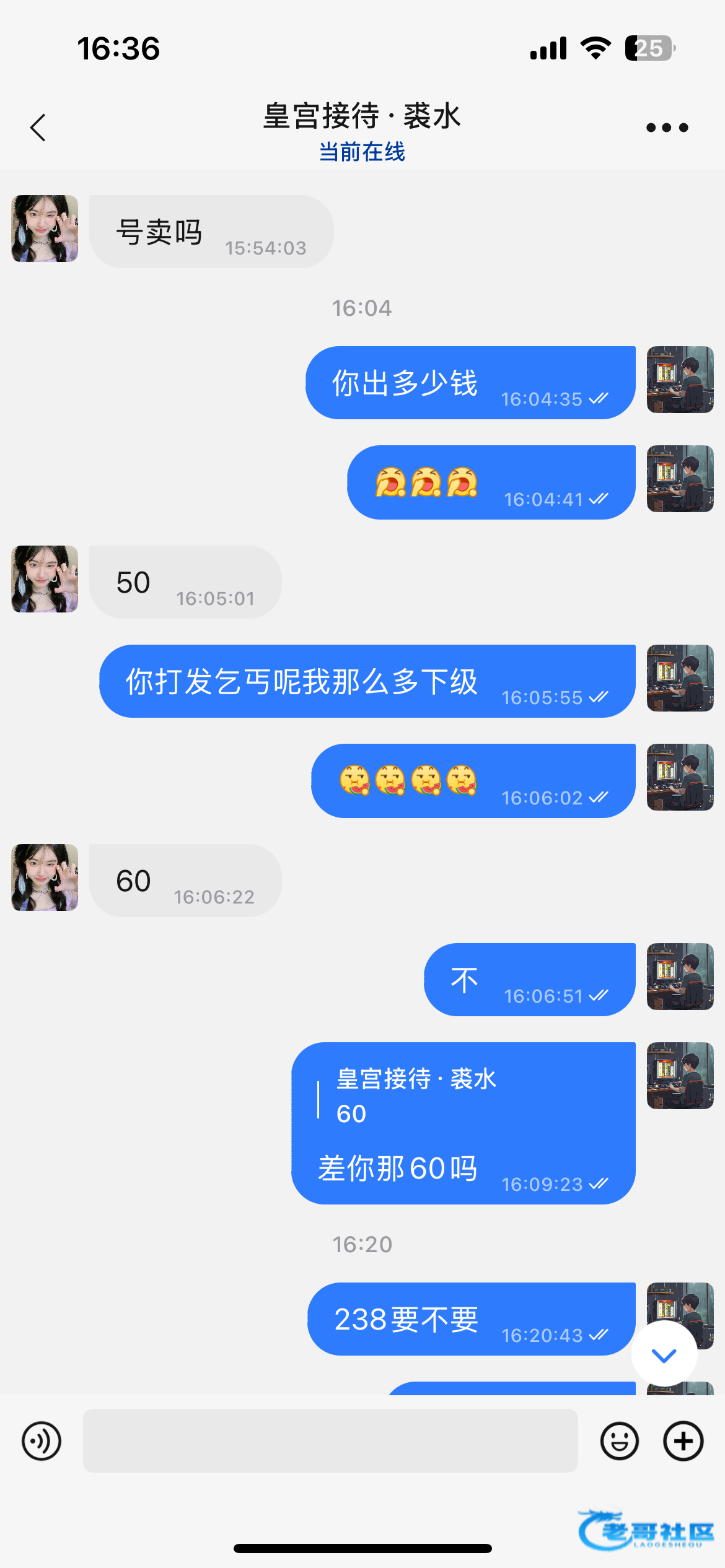Go back from the chat

[38, 128]
